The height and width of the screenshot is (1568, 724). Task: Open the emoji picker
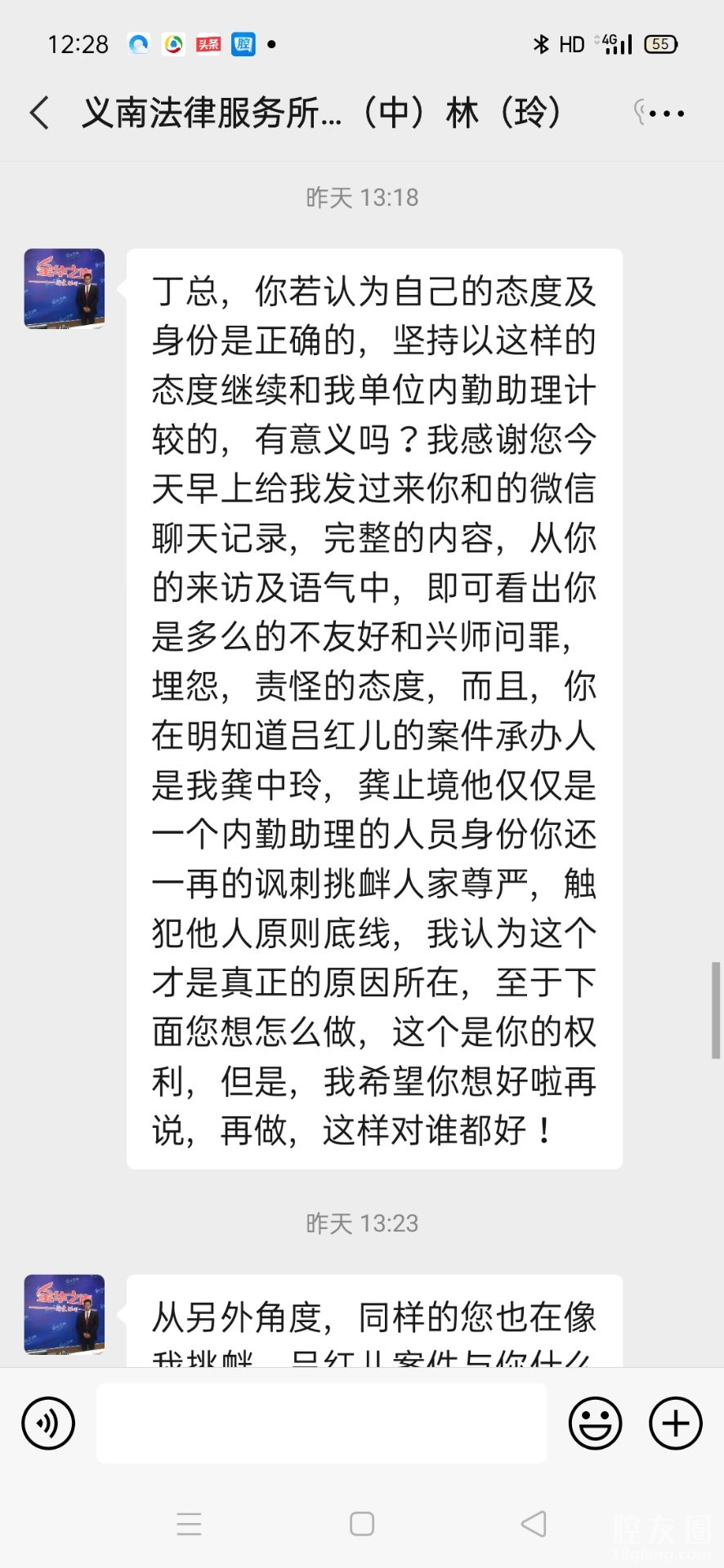click(595, 1423)
